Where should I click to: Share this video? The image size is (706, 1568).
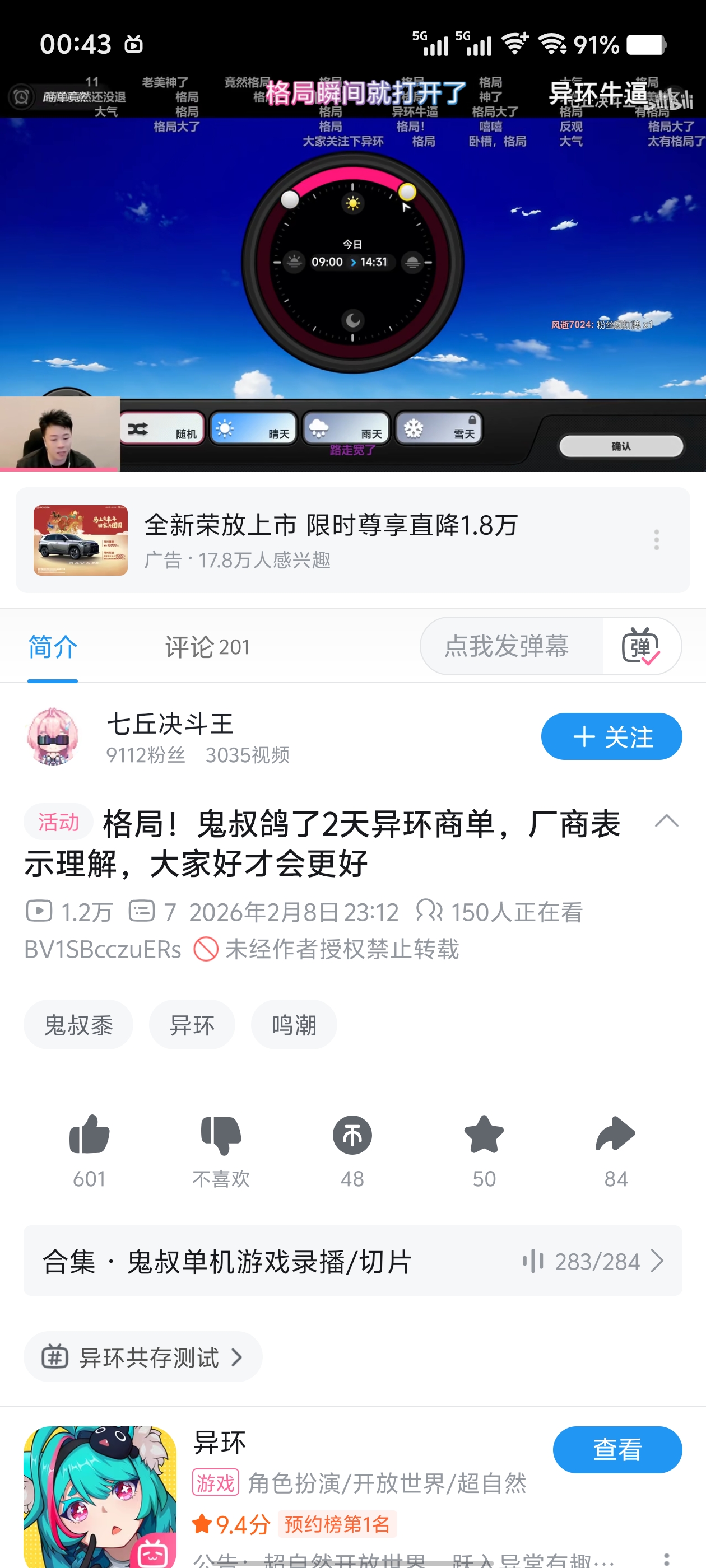tap(615, 1136)
